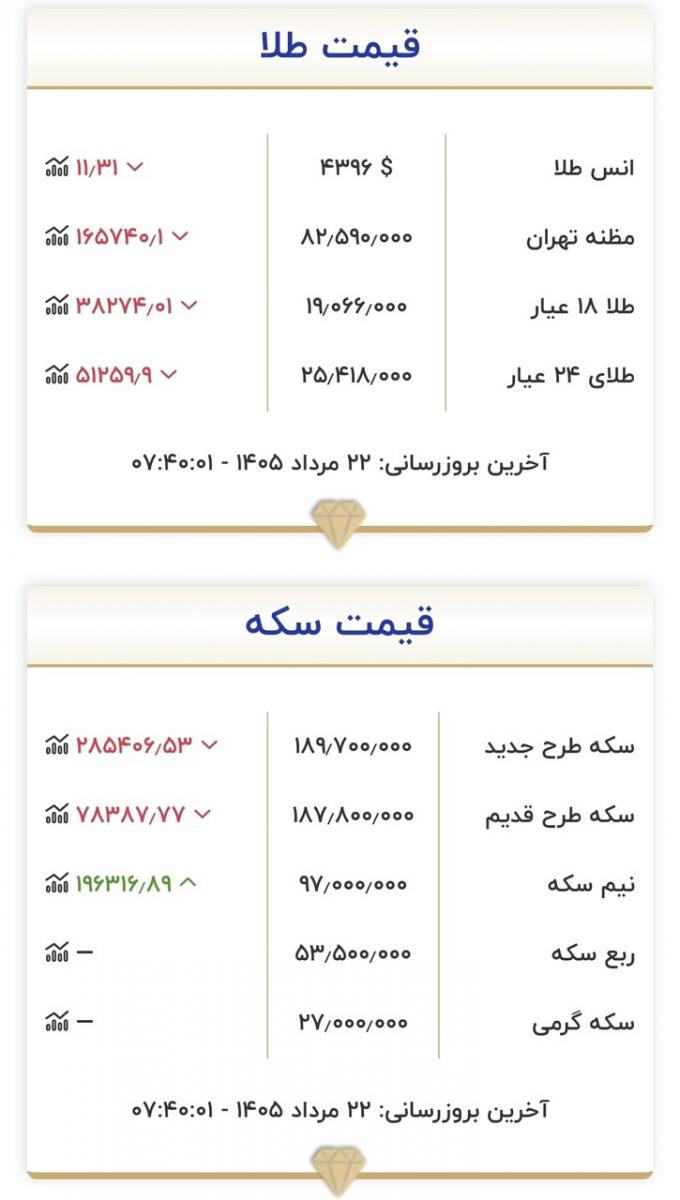
Task: Show the chart for طلای ۲۴ عیار
Action: click(x=57, y=375)
